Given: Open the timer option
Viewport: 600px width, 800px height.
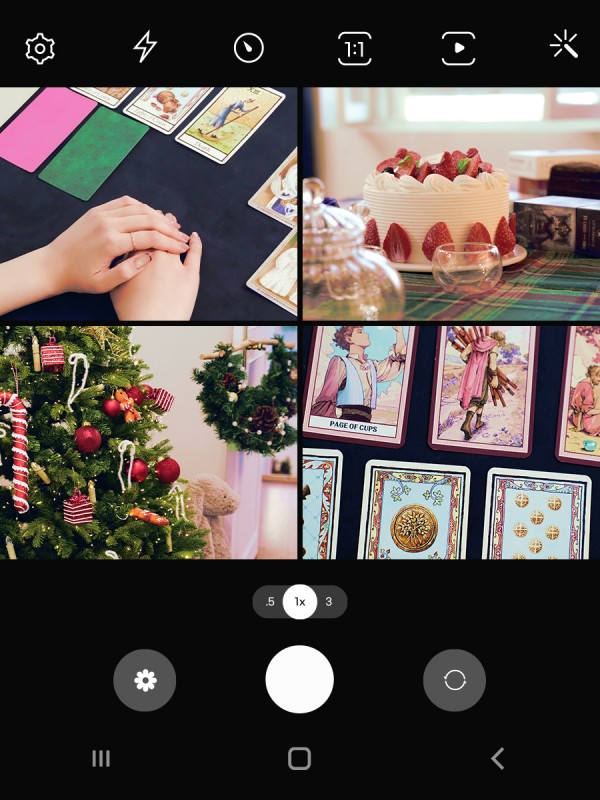Looking at the screenshot, I should tap(249, 48).
